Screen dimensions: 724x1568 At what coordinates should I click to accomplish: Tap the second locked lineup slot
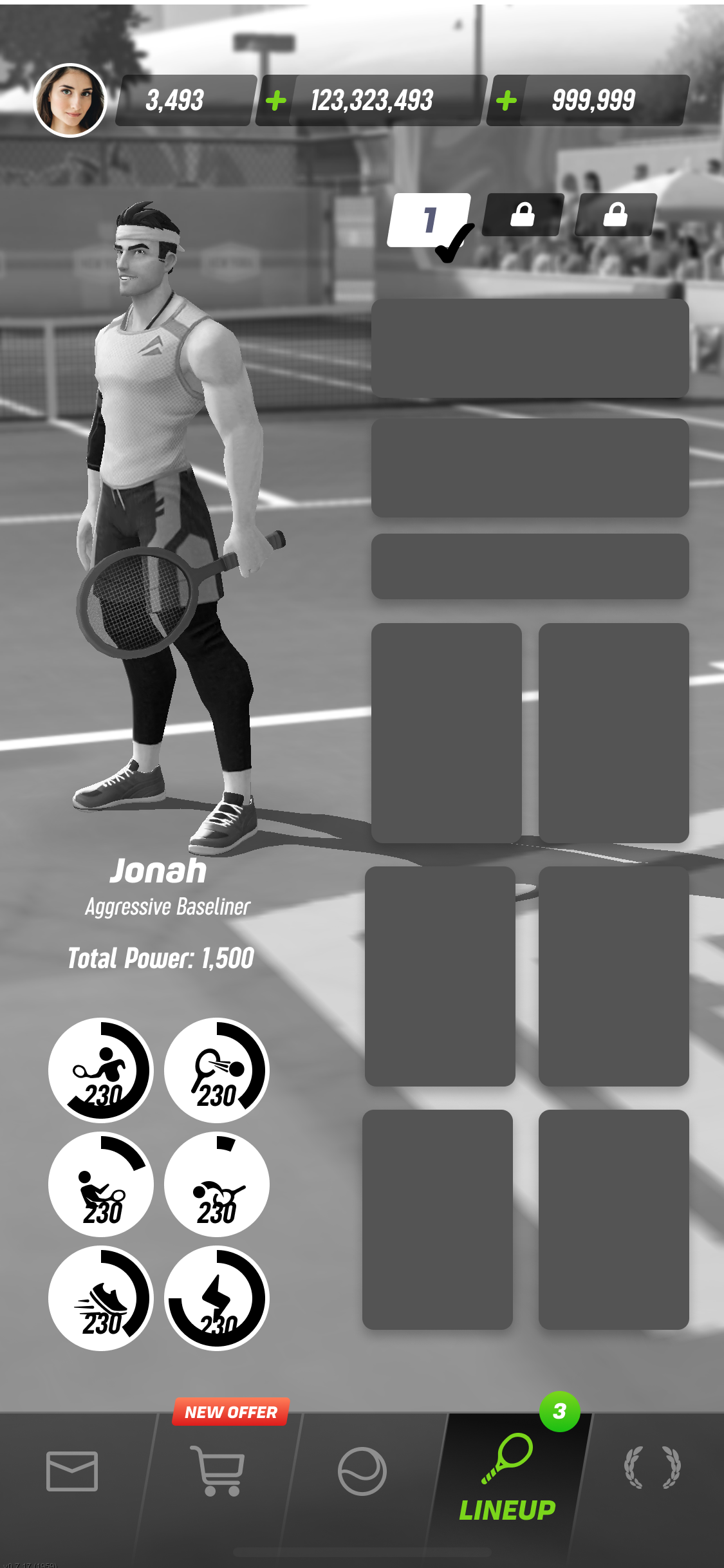point(523,215)
